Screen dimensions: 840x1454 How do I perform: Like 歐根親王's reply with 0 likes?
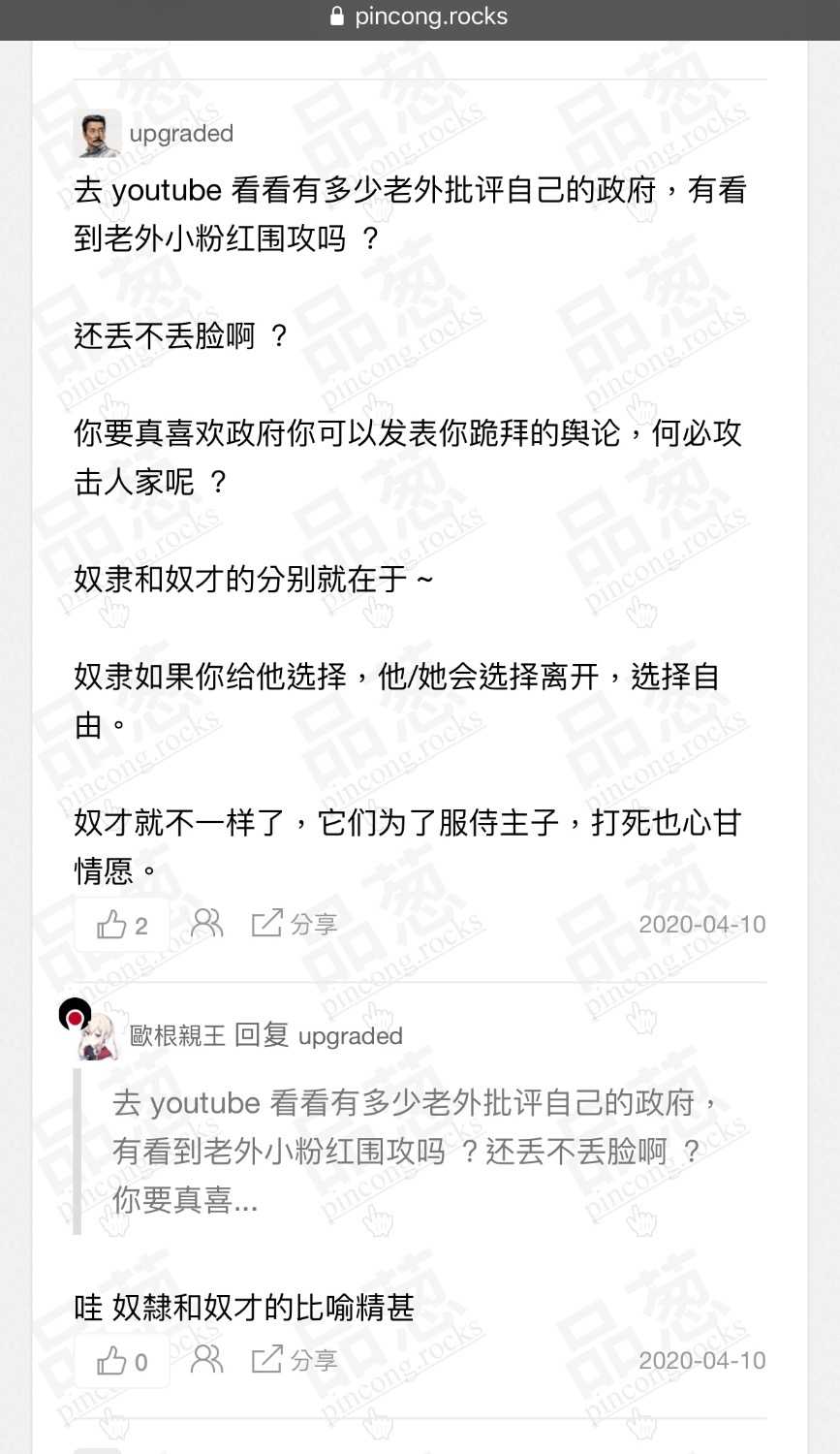pos(122,1361)
